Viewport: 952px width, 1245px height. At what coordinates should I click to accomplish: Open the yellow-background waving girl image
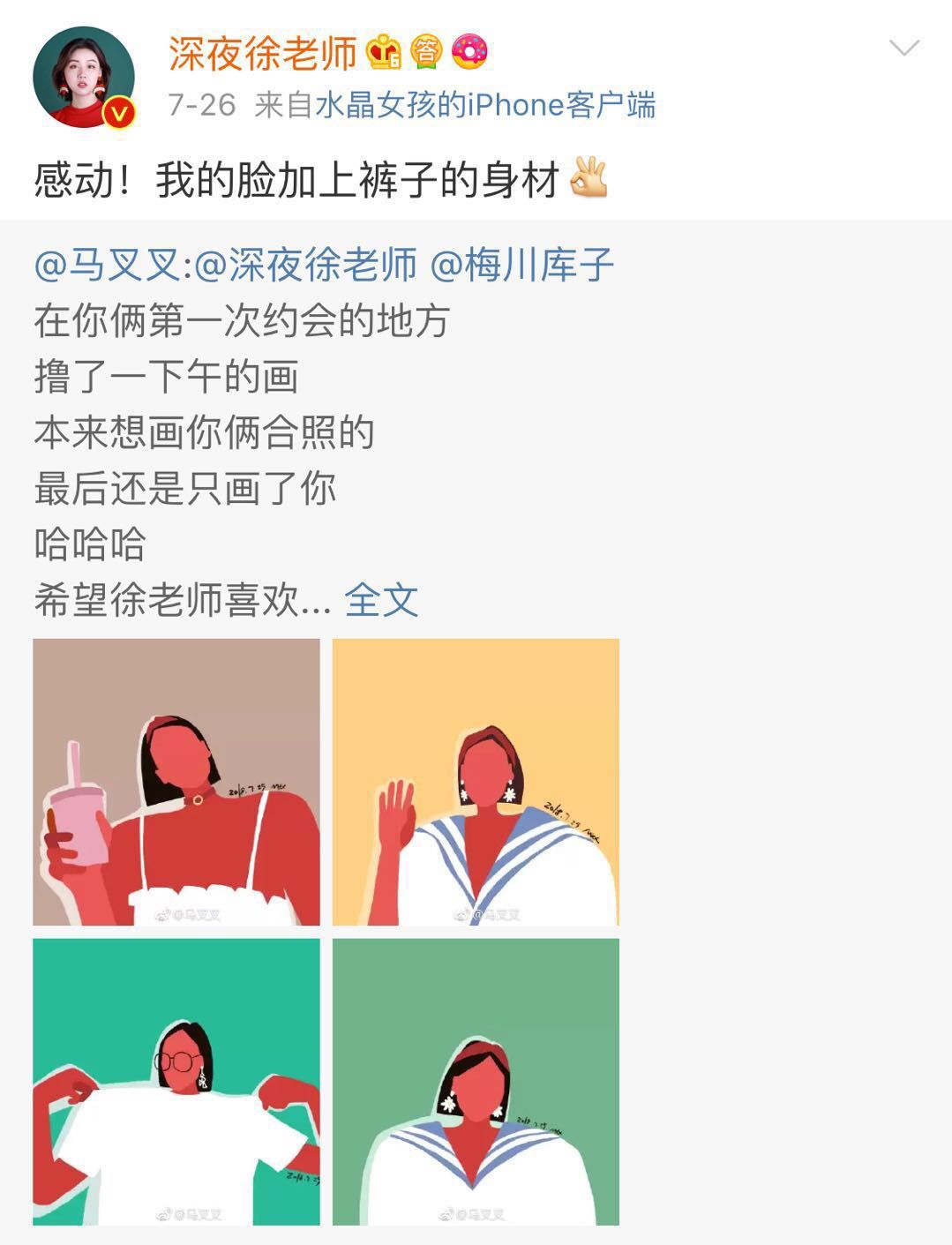(476, 782)
